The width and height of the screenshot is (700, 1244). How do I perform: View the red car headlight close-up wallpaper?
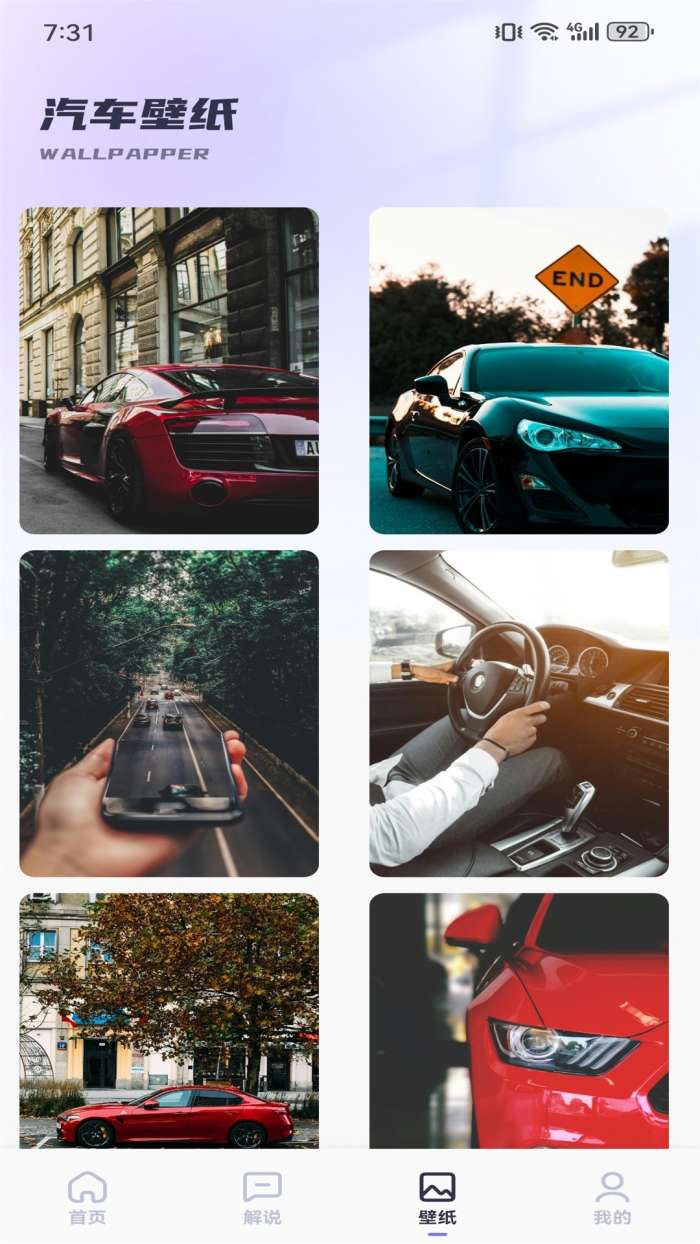(519, 1020)
